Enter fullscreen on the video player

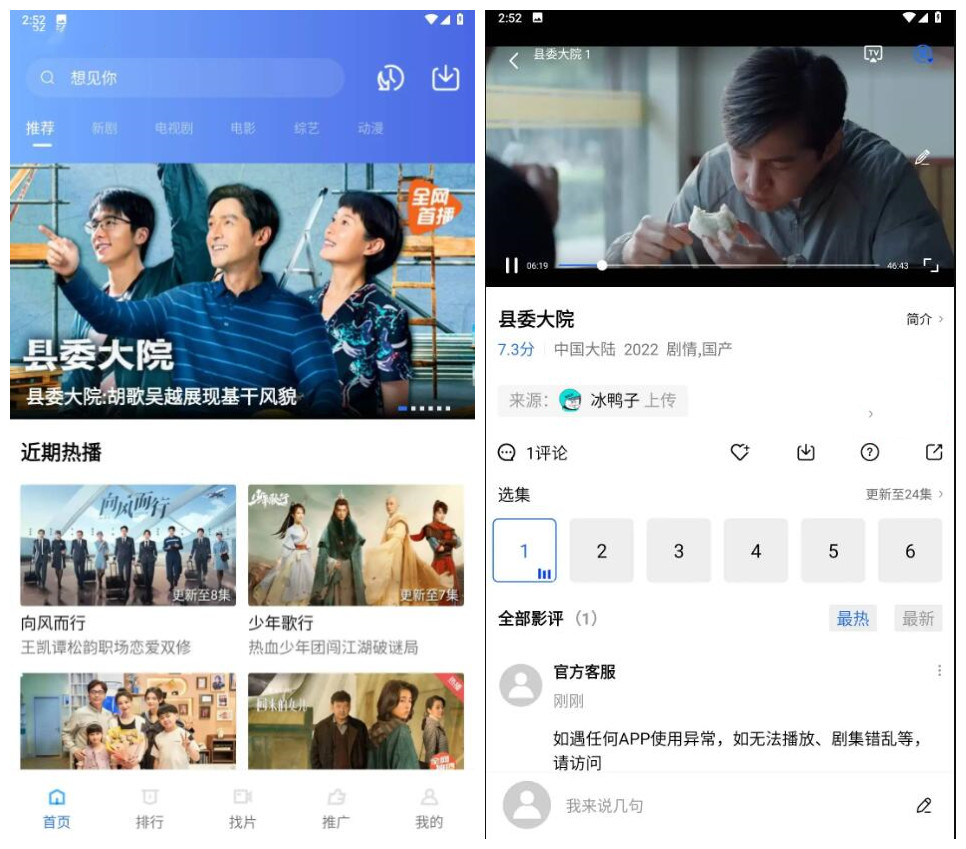coord(931,265)
